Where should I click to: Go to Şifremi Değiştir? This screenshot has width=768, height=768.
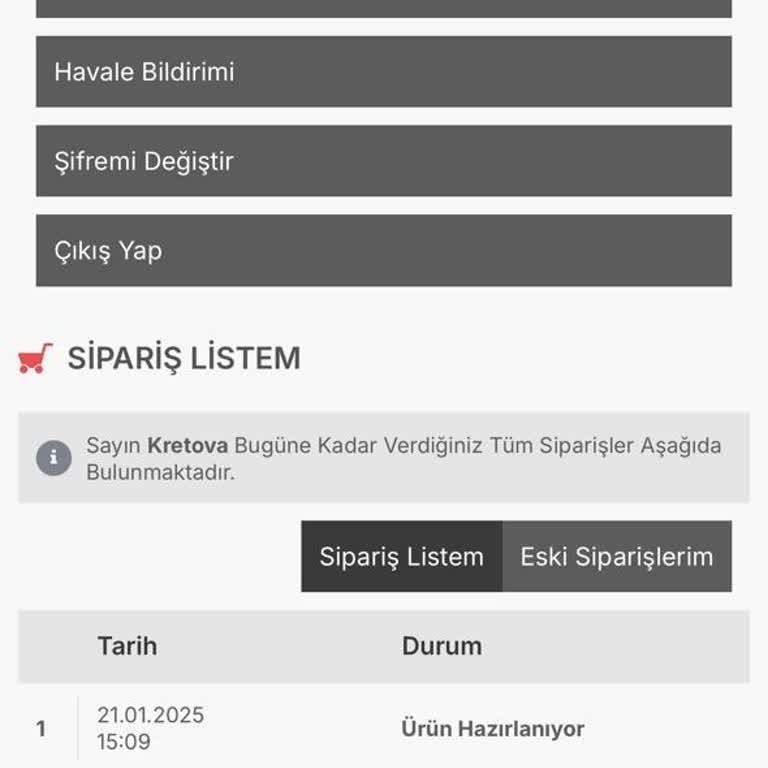tap(383, 161)
